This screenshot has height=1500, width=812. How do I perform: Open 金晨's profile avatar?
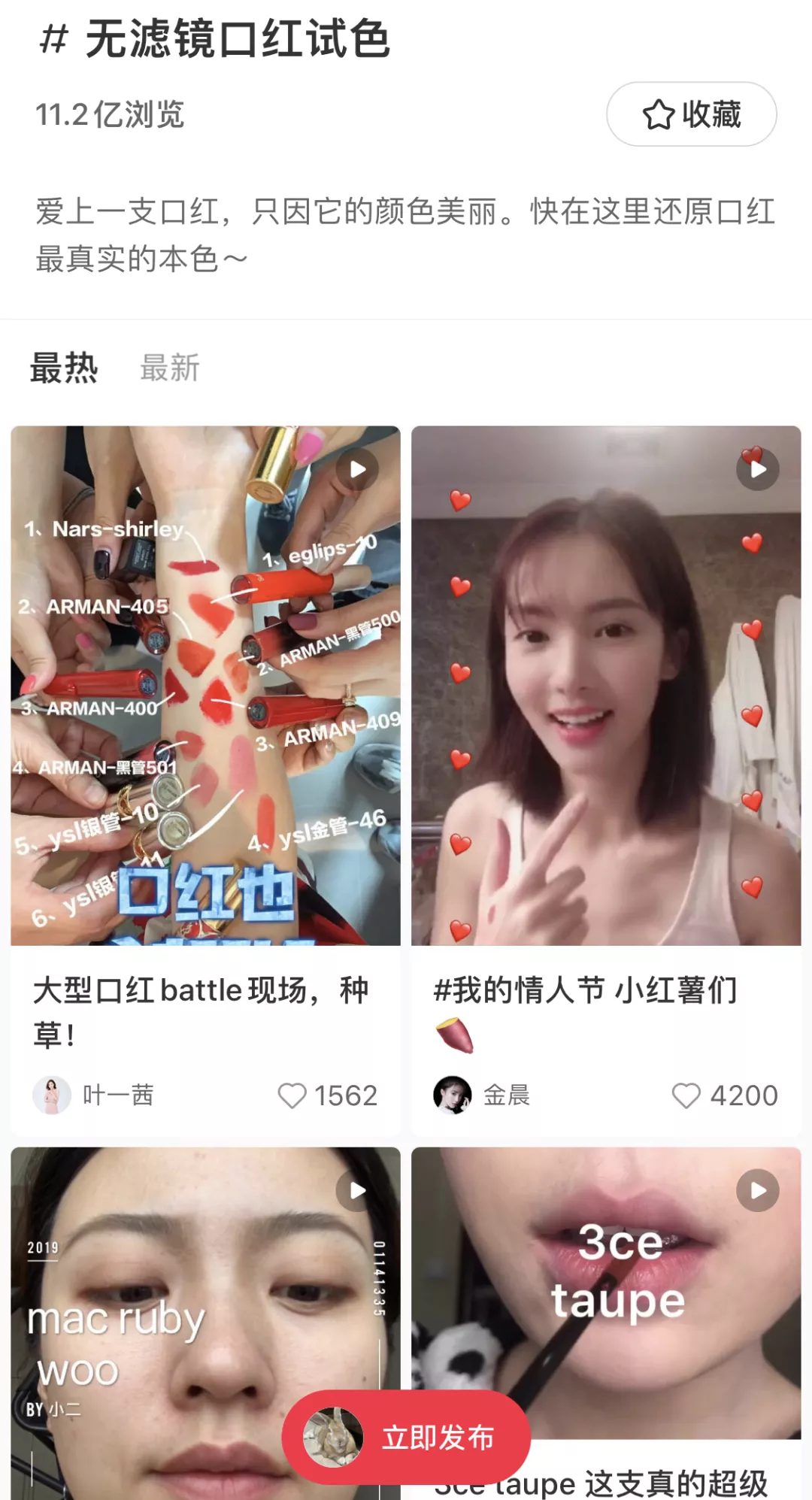(x=453, y=1095)
